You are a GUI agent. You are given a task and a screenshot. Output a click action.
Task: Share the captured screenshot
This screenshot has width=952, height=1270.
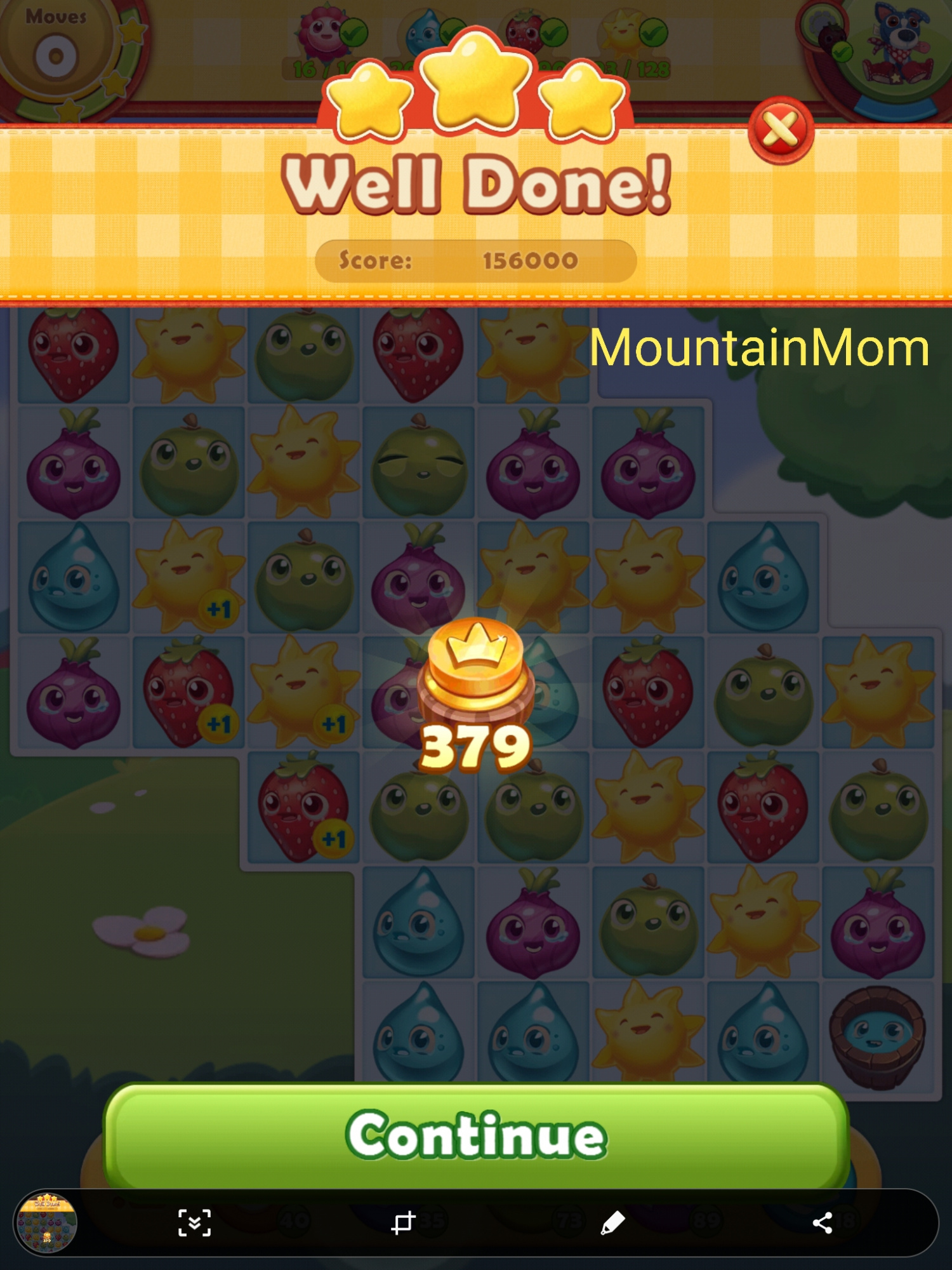point(822,1222)
